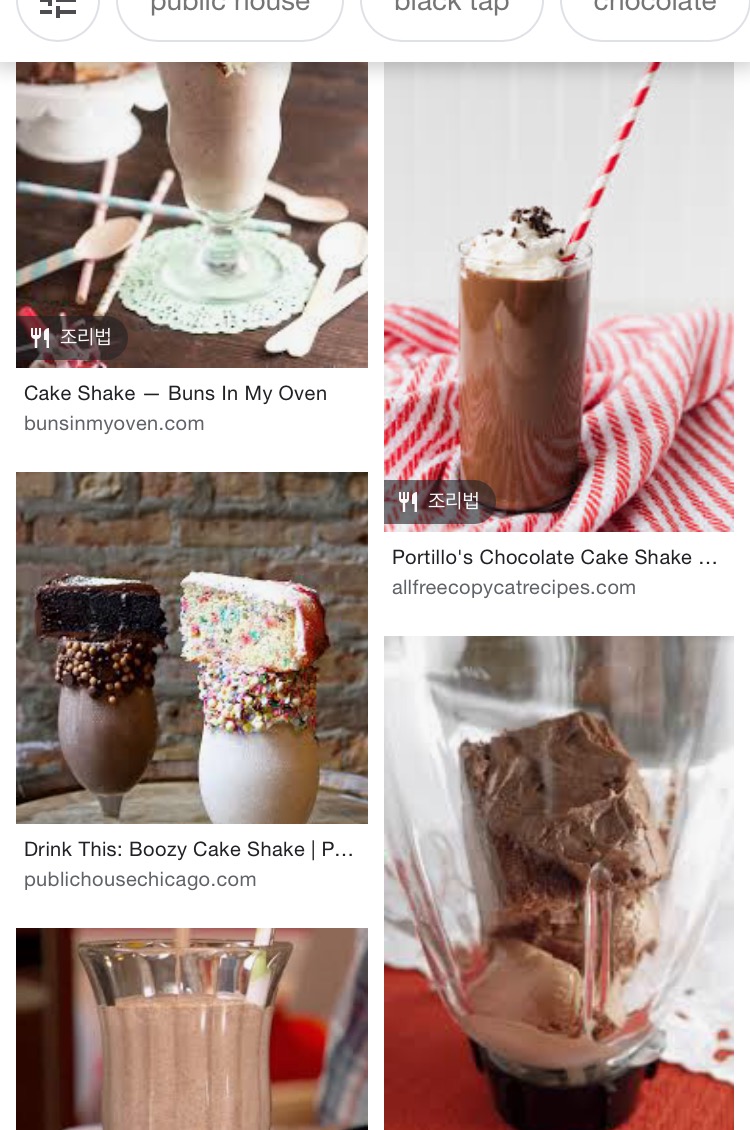
Task: View the Boozy Cake Shake image result
Action: (x=191, y=647)
